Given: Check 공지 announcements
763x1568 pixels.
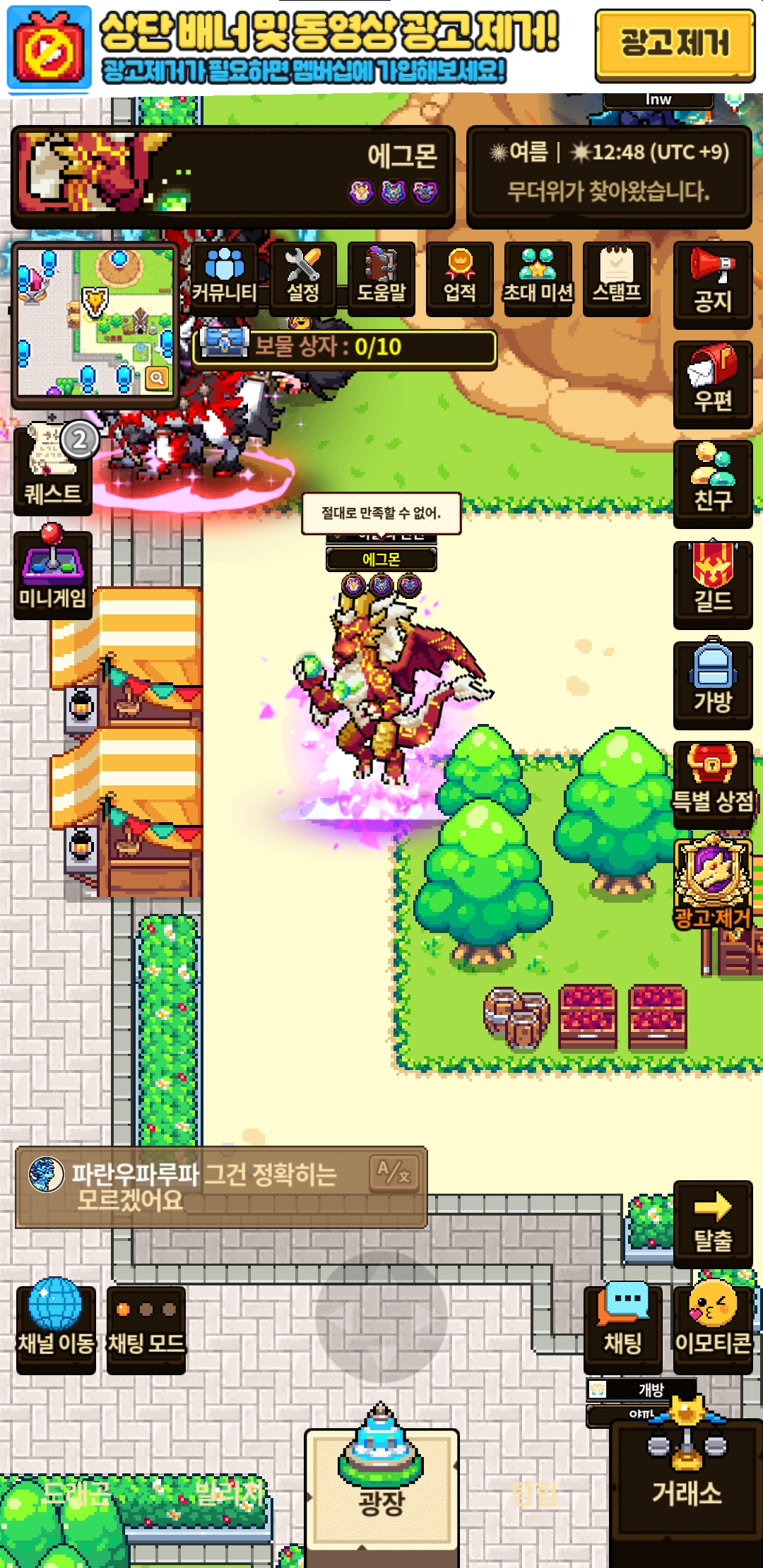Looking at the screenshot, I should [x=712, y=284].
